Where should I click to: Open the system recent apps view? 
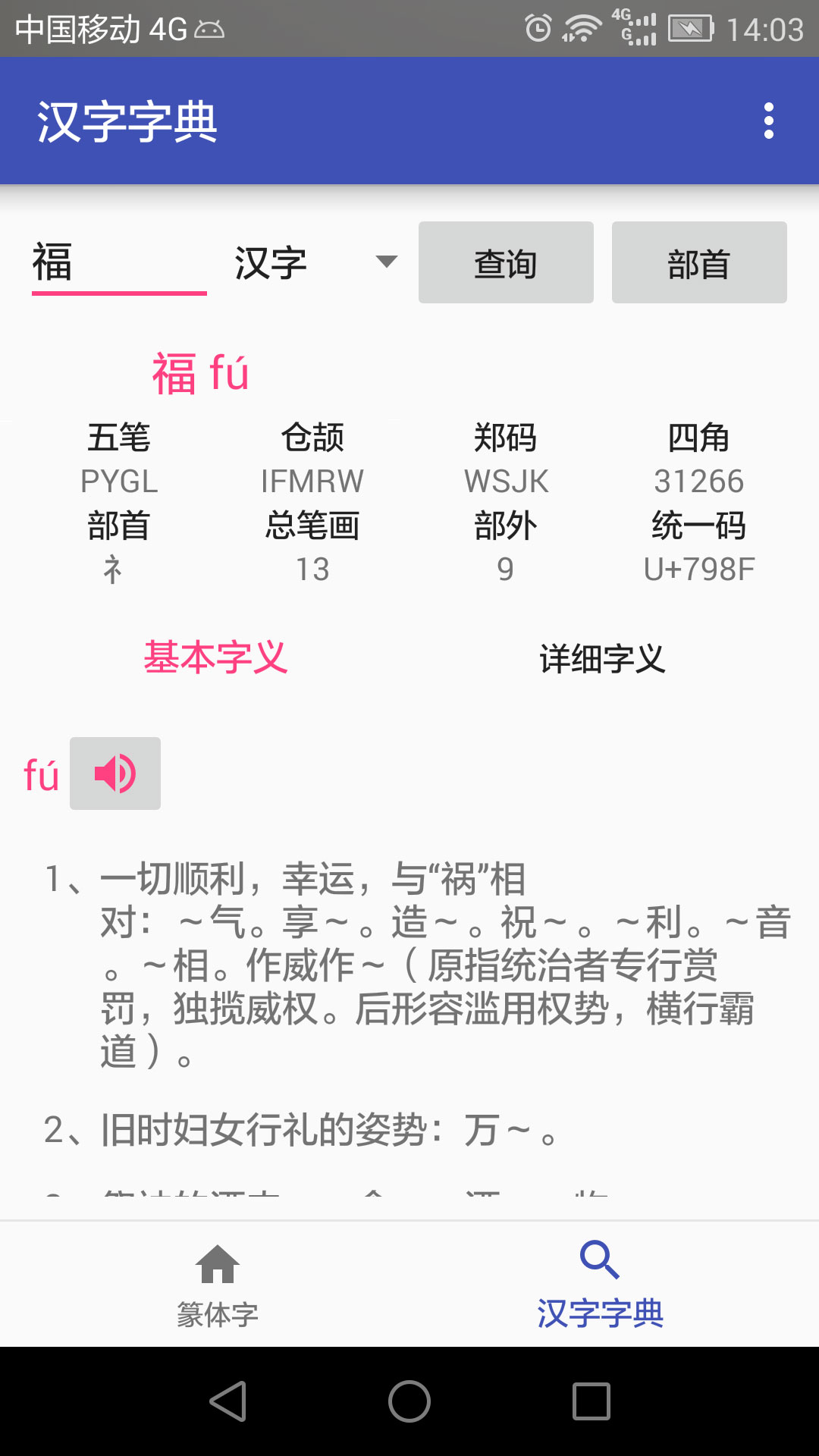pos(591,1401)
